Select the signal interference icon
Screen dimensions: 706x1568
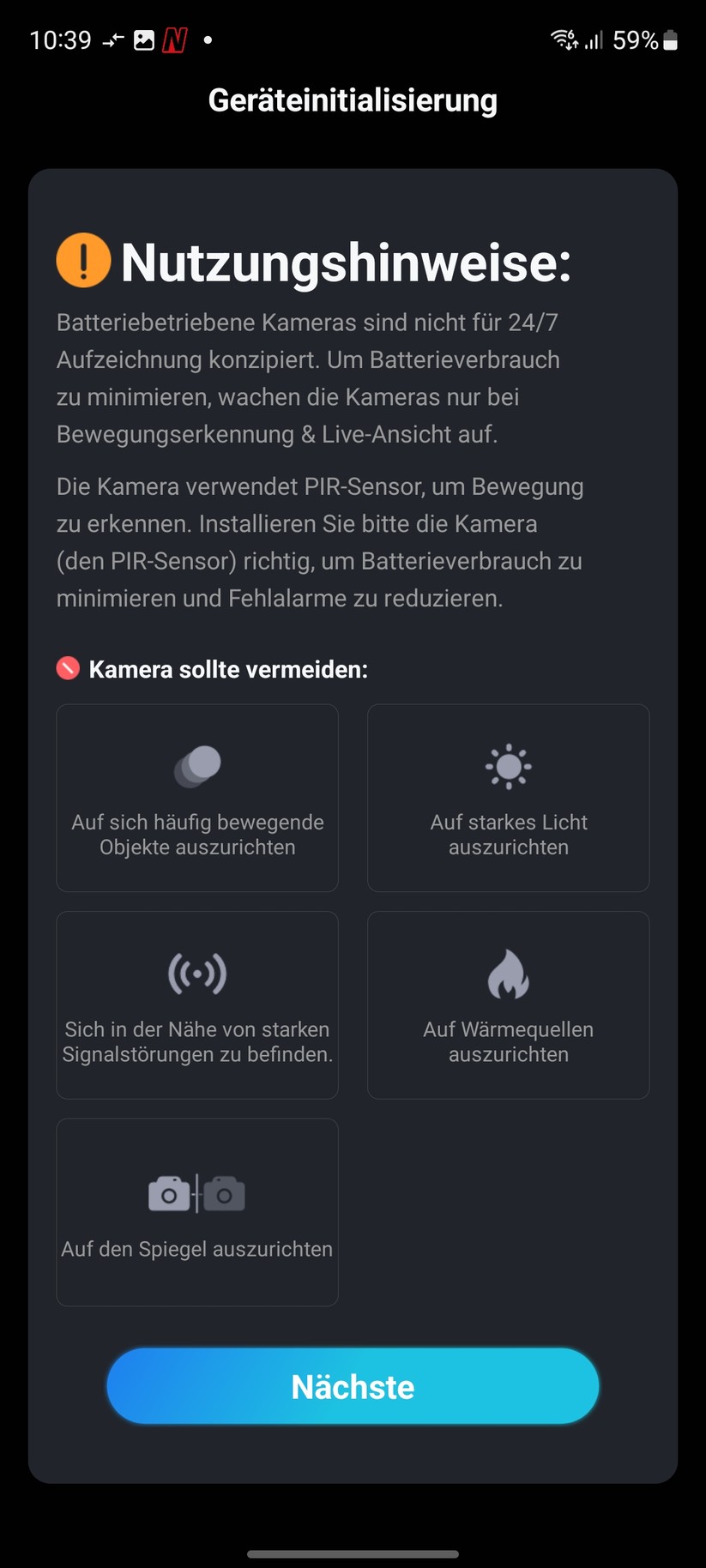196,974
